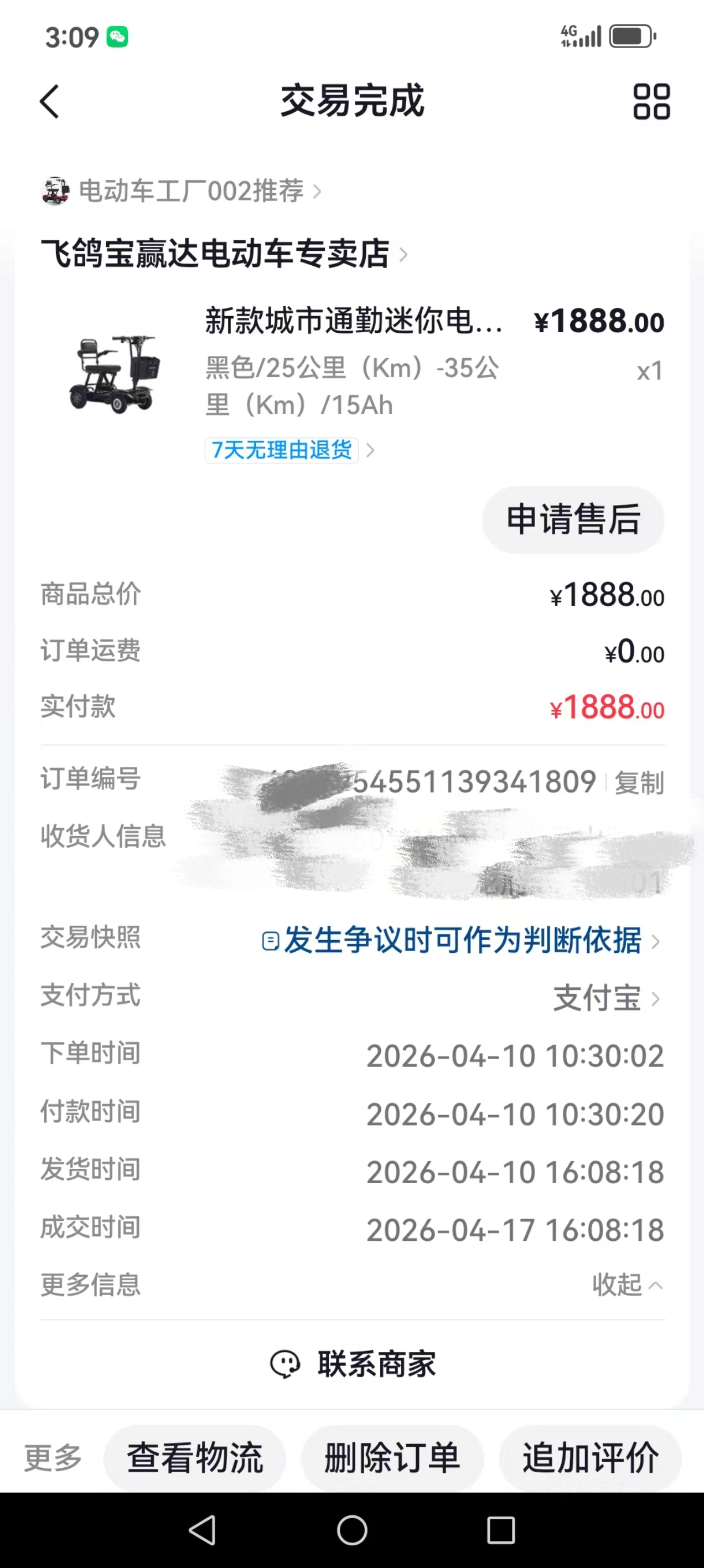The height and width of the screenshot is (1568, 704).
Task: Tap the system home button
Action: pyautogui.click(x=353, y=1530)
